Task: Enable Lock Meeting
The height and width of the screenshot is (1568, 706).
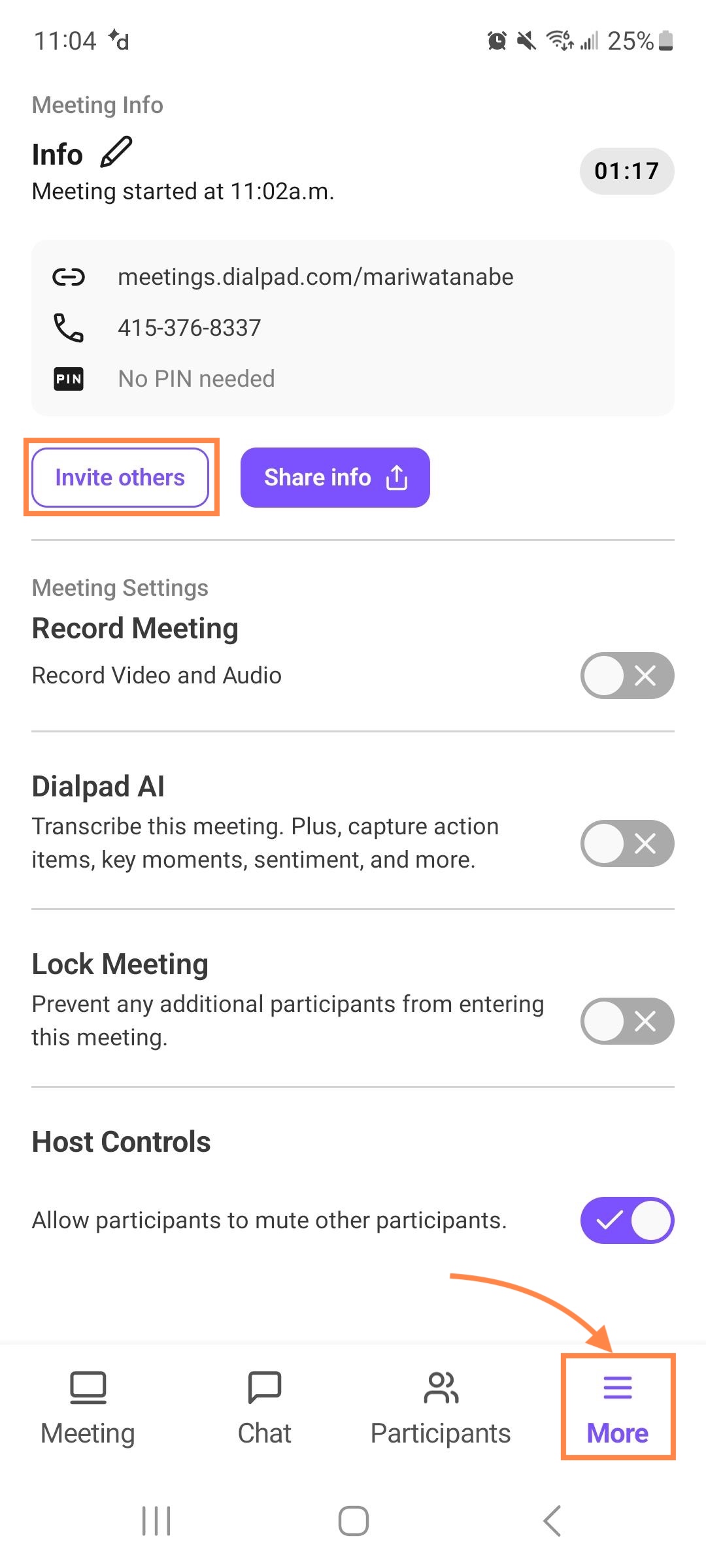Action: 626,1021
